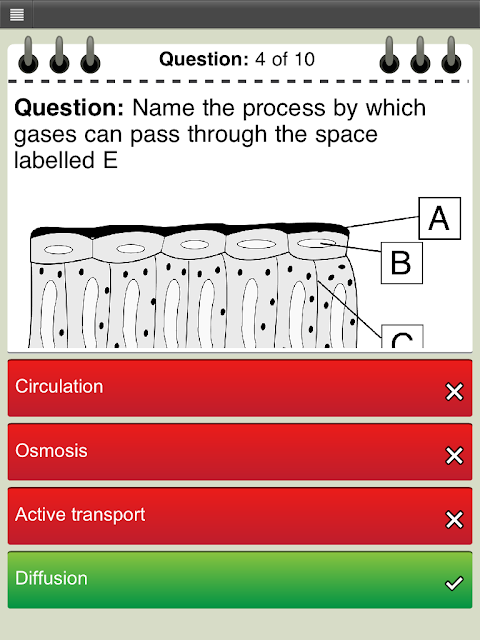
Task: Select the Circulation answer
Action: (240, 388)
